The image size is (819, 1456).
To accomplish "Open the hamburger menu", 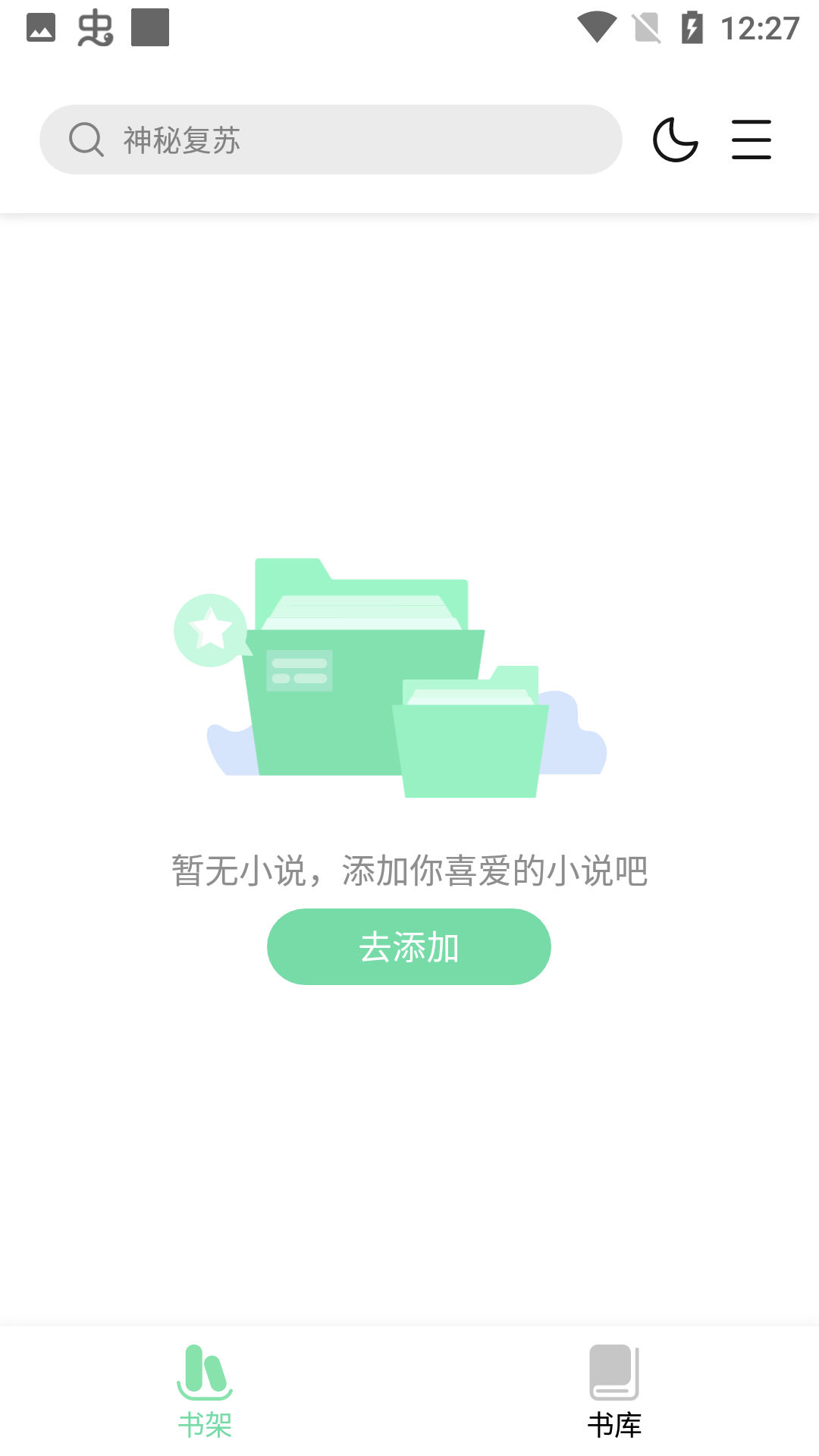I will point(751,140).
